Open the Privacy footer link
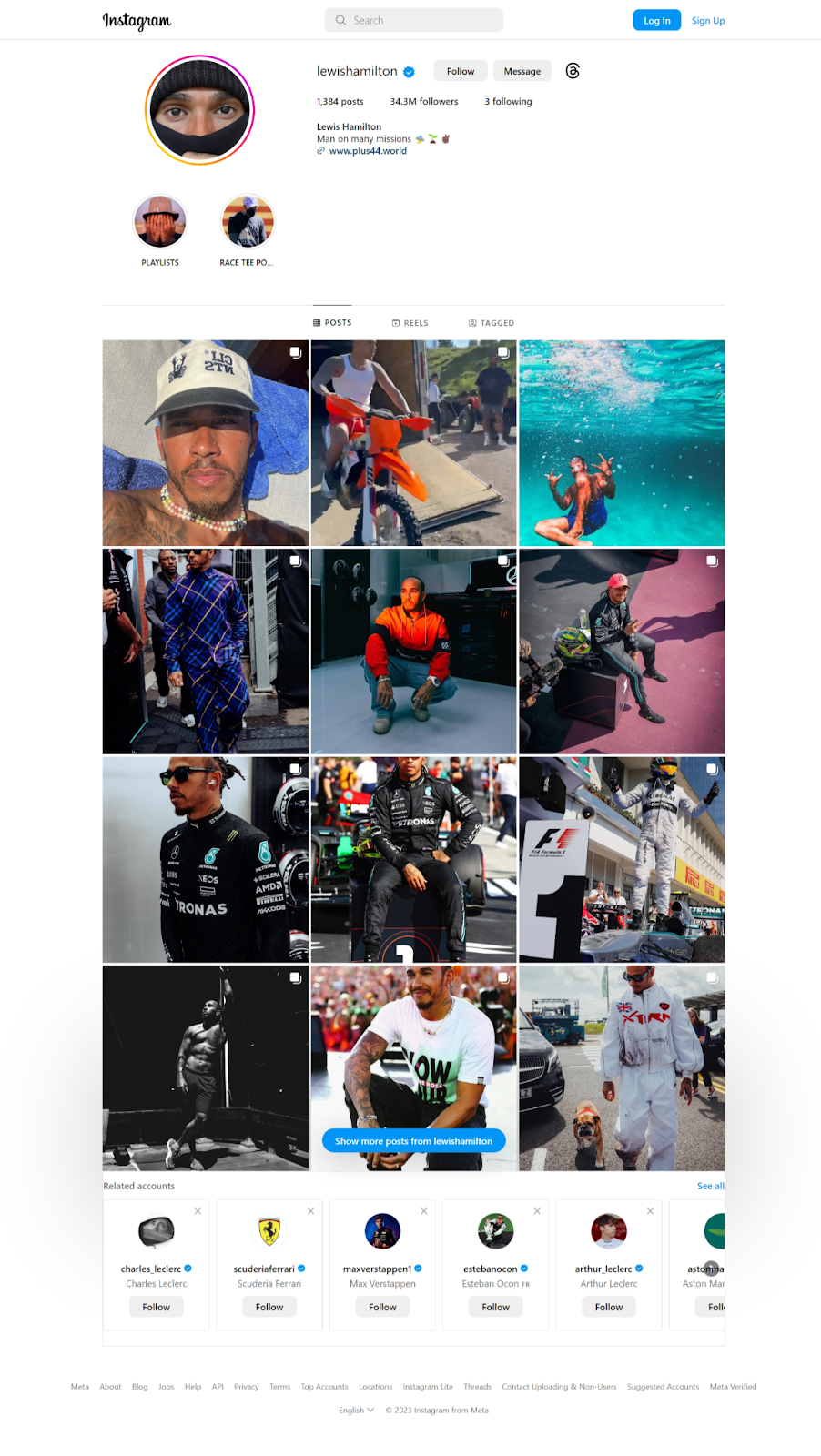 pyautogui.click(x=246, y=1387)
